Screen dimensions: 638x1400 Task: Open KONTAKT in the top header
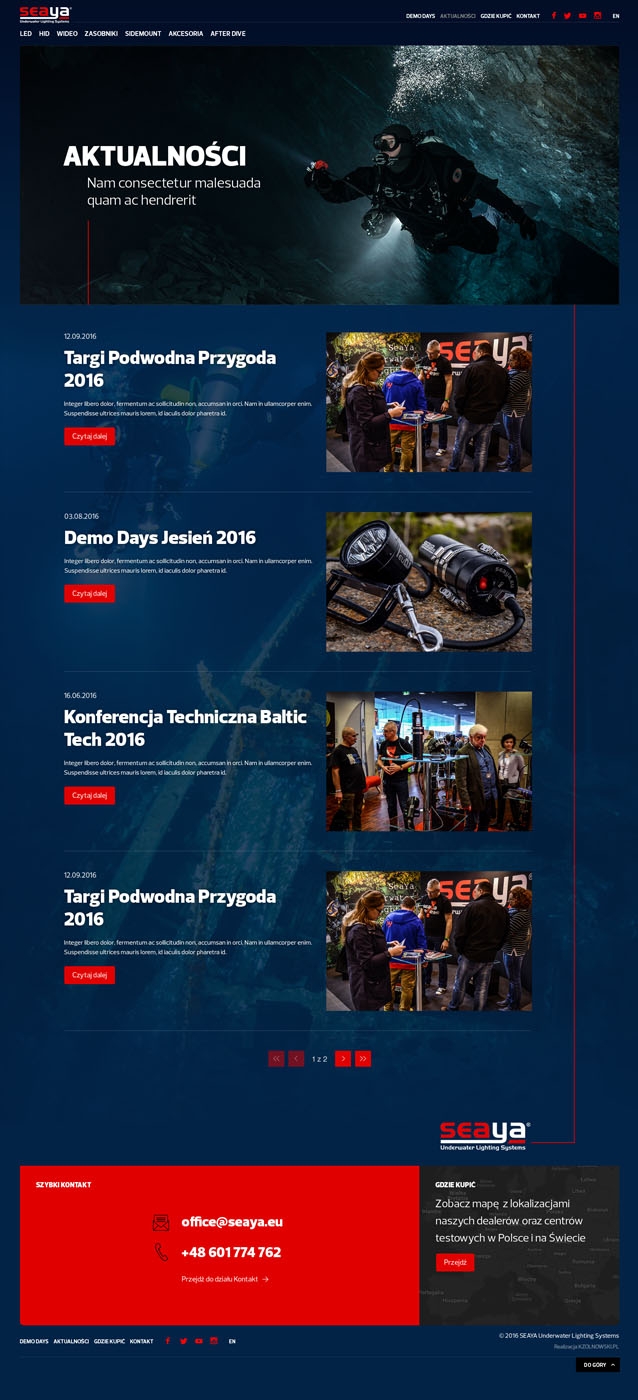point(528,16)
